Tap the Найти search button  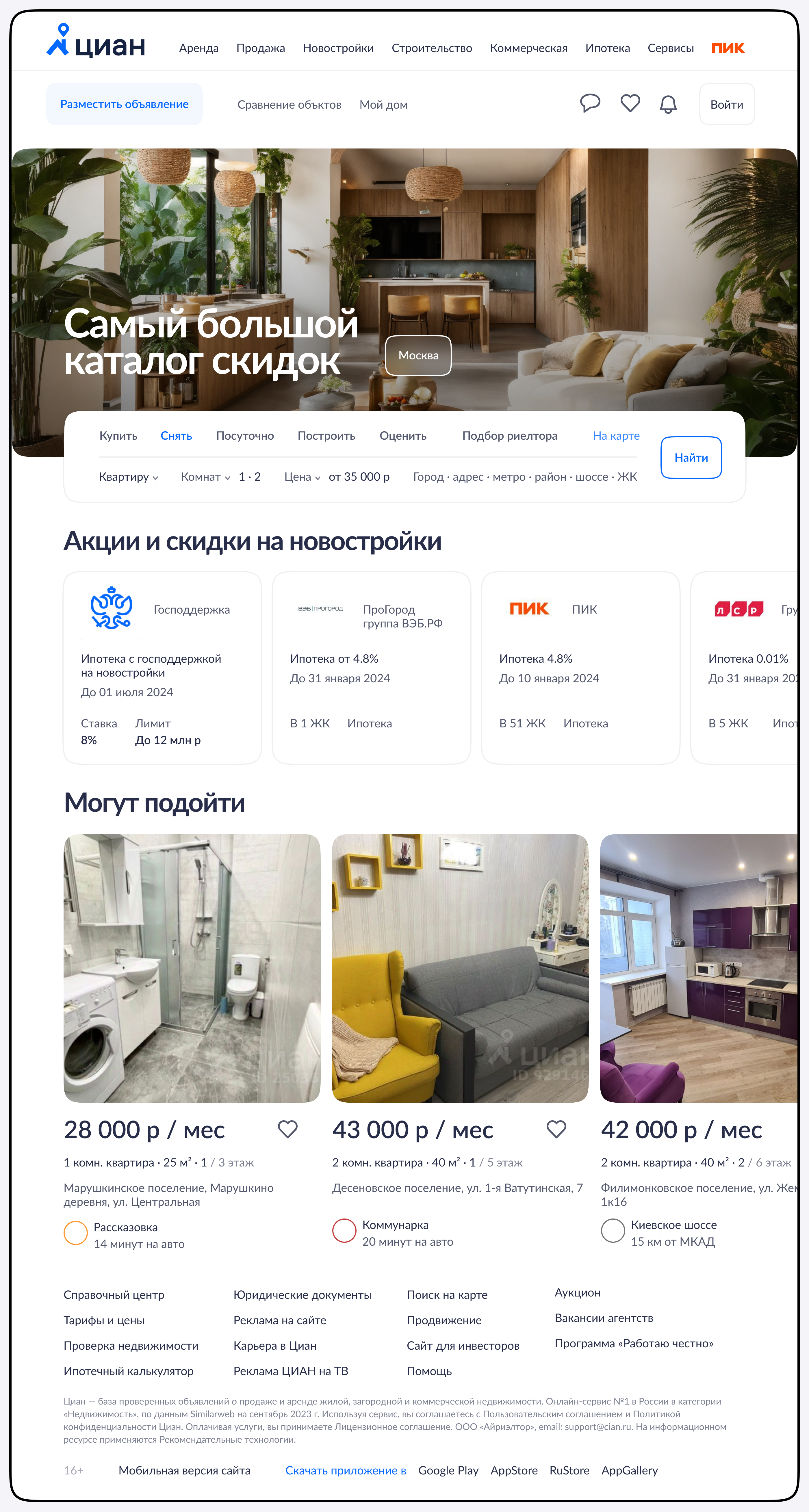tap(691, 457)
